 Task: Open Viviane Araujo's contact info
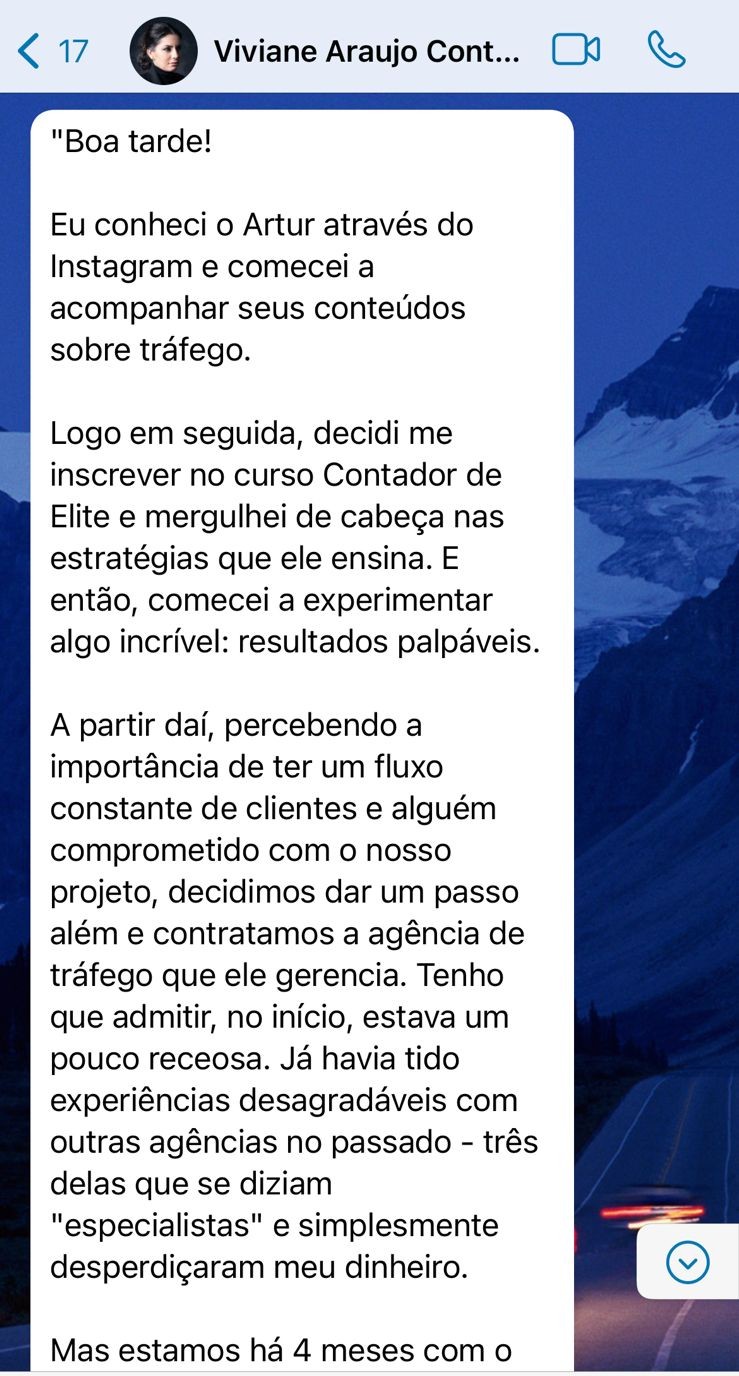pyautogui.click(x=365, y=50)
